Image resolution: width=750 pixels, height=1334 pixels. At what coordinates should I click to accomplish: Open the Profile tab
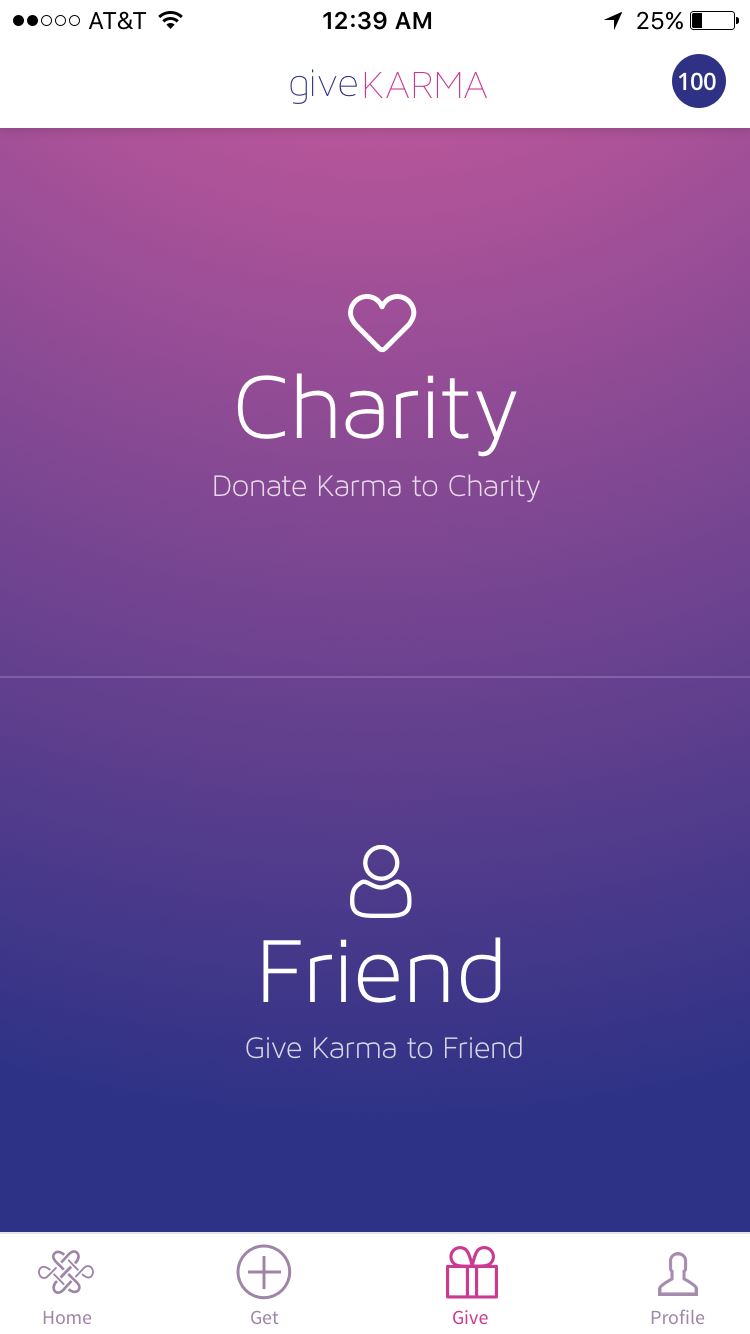[677, 1286]
